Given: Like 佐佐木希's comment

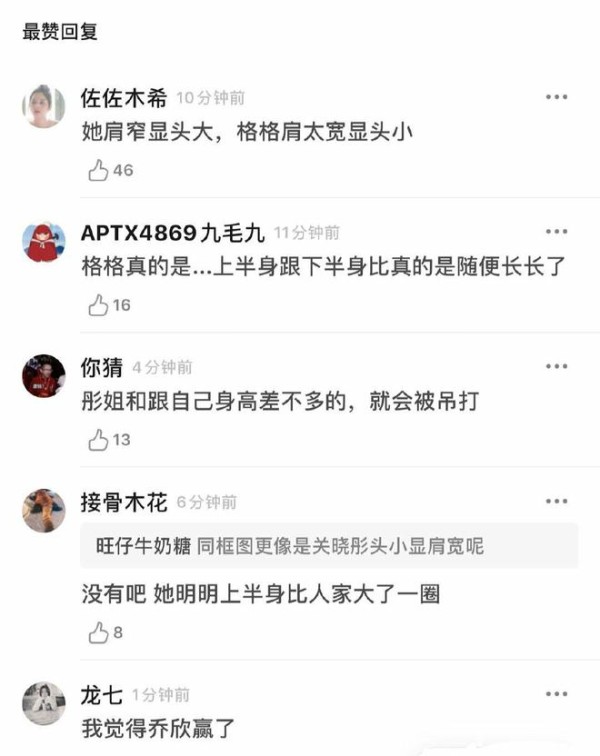Looking at the screenshot, I should (x=98, y=171).
